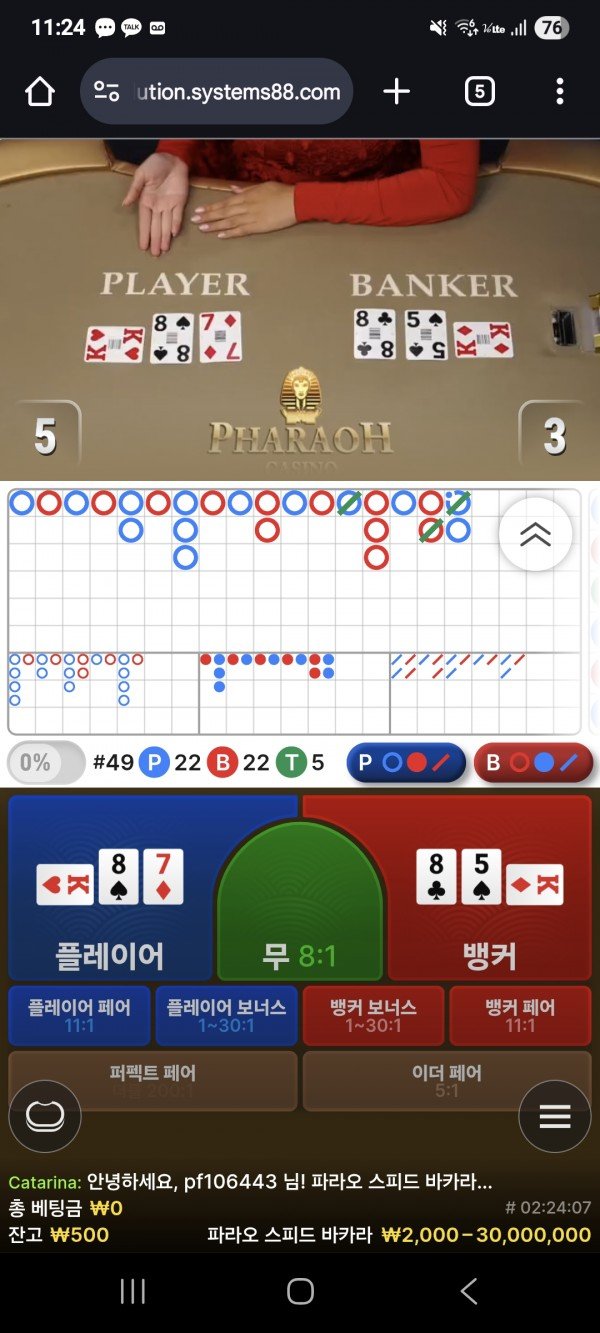Preview next Banker outcome with B button
Image resolution: width=600 pixels, height=1333 pixels.
pyautogui.click(x=533, y=763)
